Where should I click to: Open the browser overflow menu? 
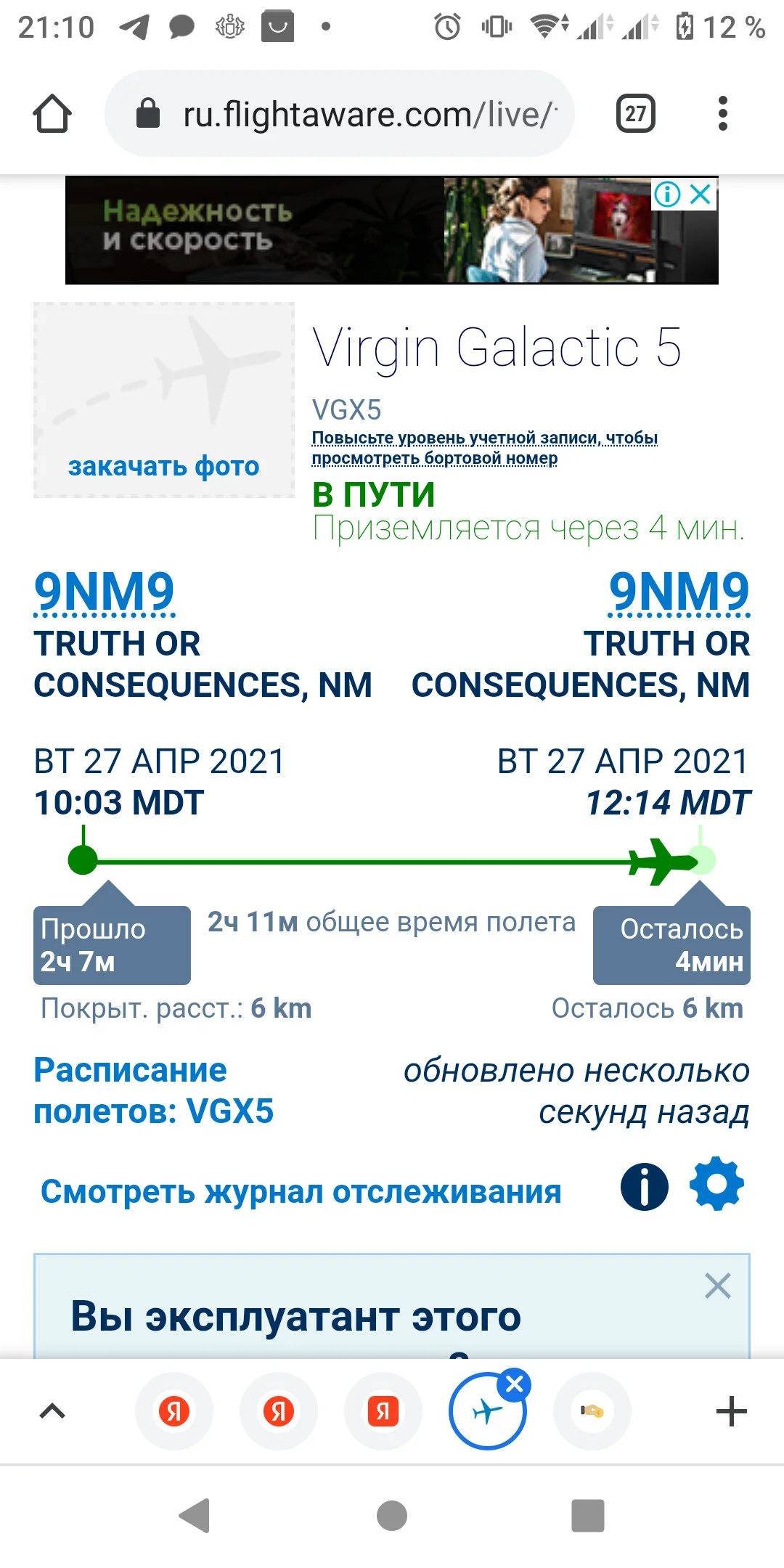click(722, 114)
